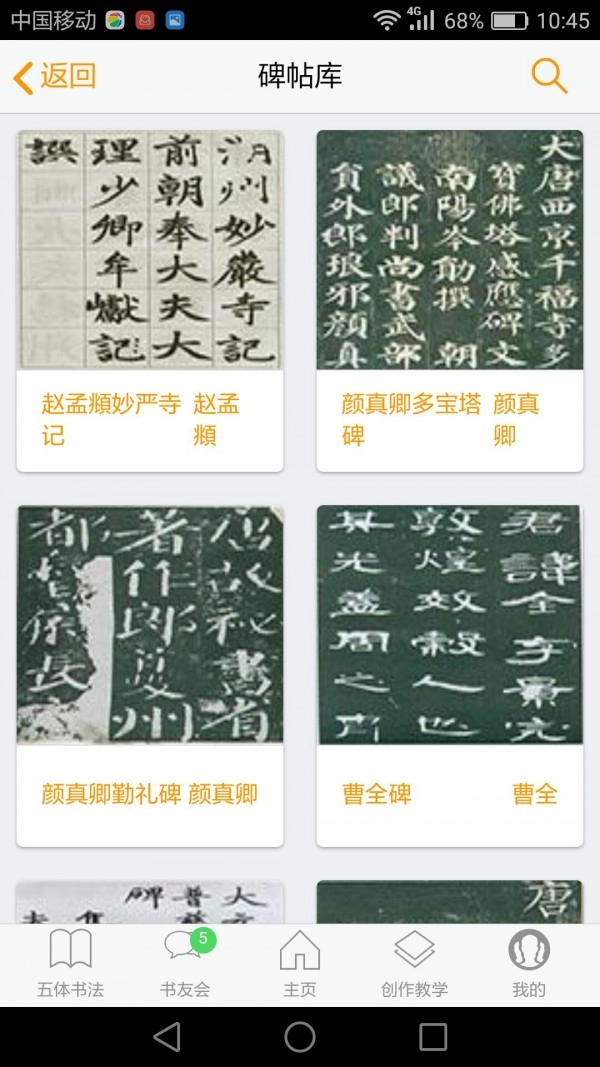Open the 创作教学 tab
Viewport: 600px width, 1067px height.
coord(414,963)
